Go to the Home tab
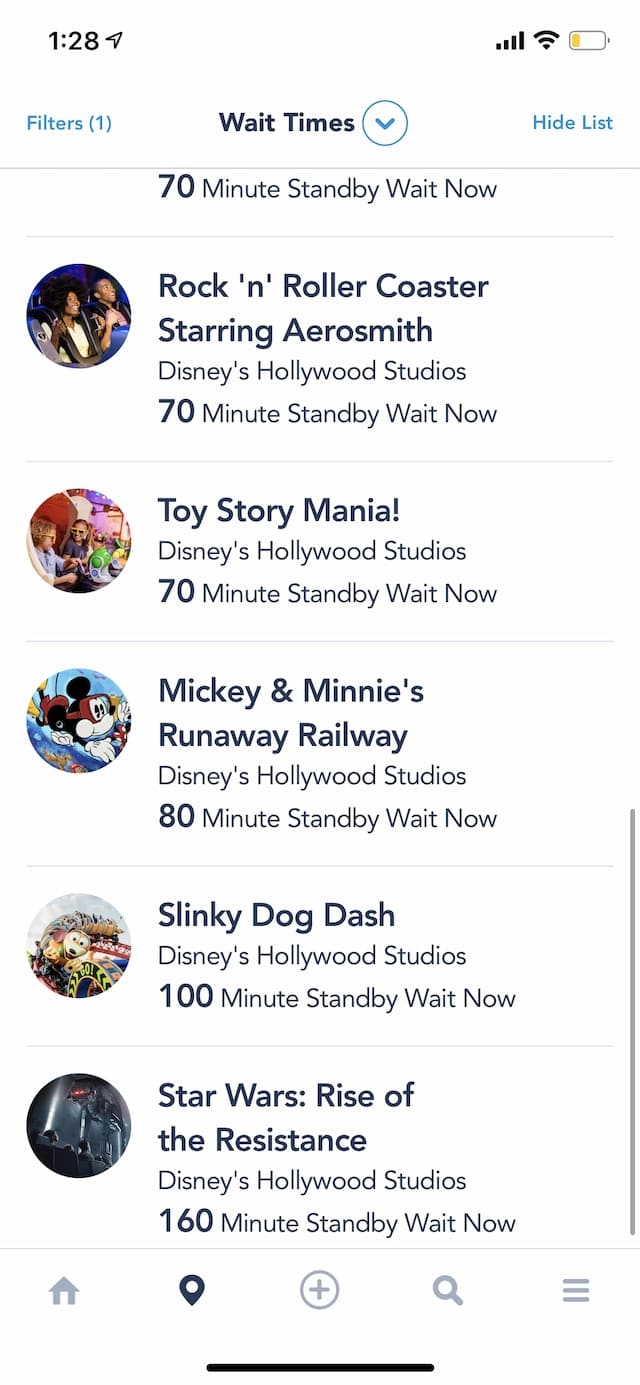The height and width of the screenshot is (1385, 640). pos(64,1291)
